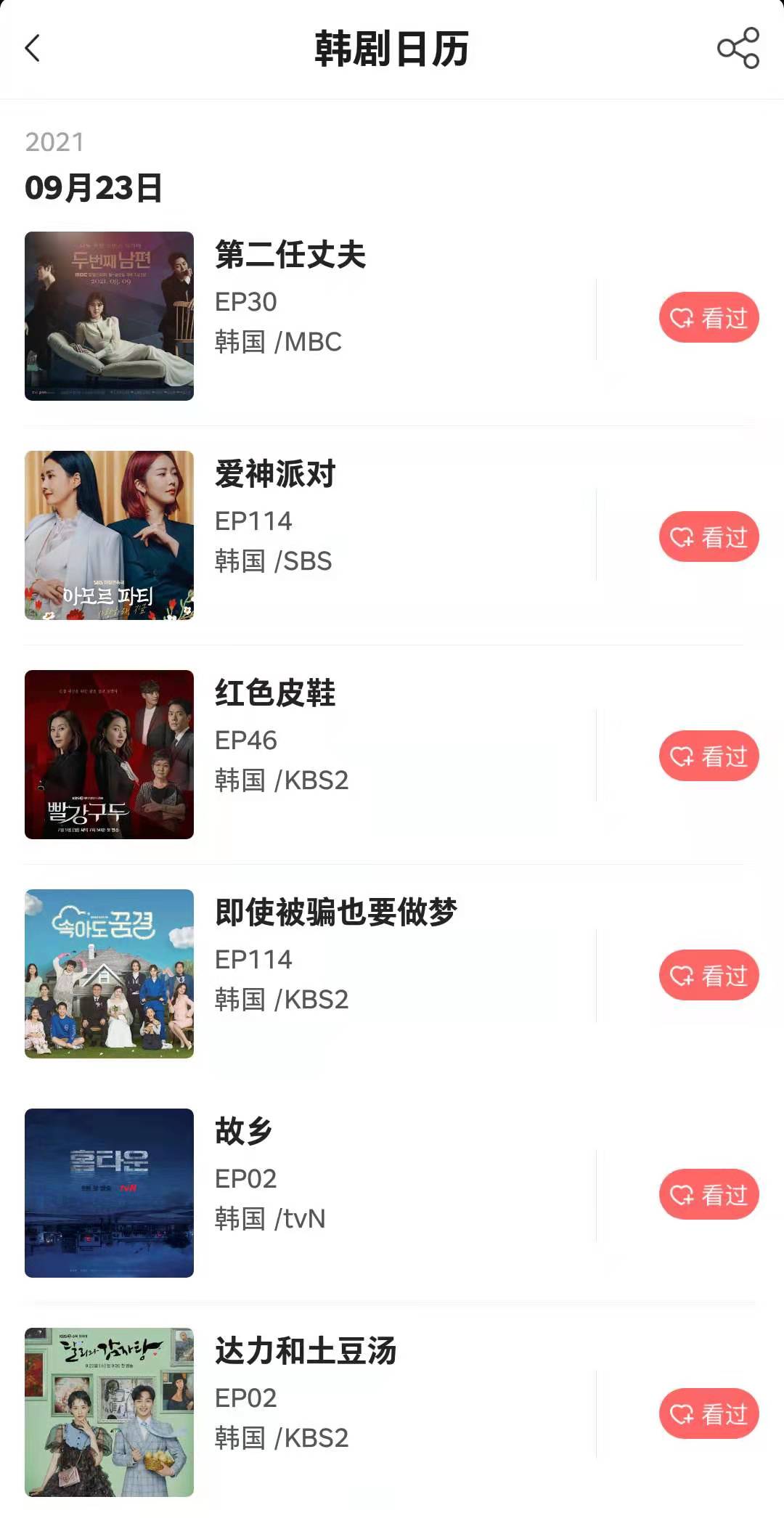Mark 第二任丈夫 as 看过

tap(709, 318)
